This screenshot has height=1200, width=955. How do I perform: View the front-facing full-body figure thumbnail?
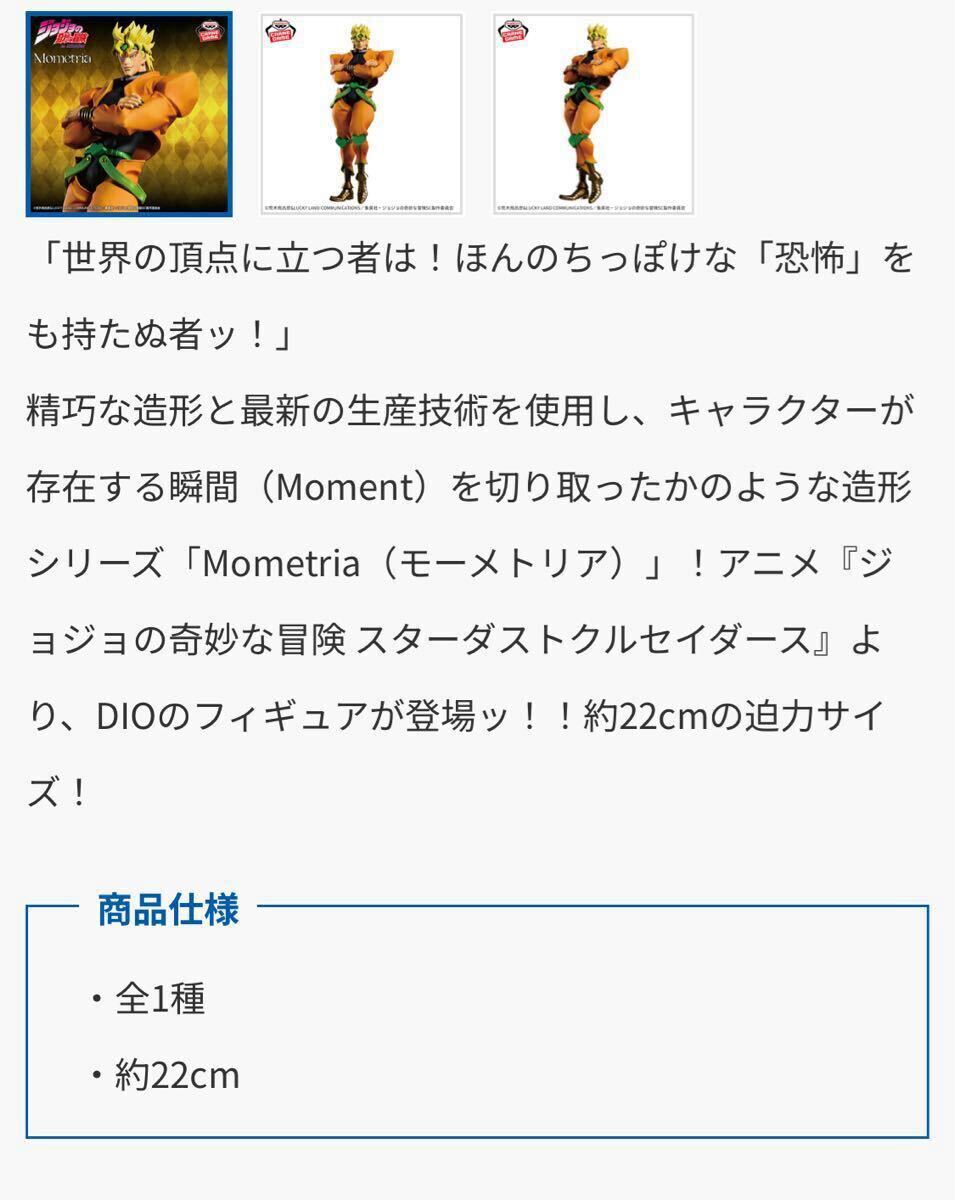361,114
